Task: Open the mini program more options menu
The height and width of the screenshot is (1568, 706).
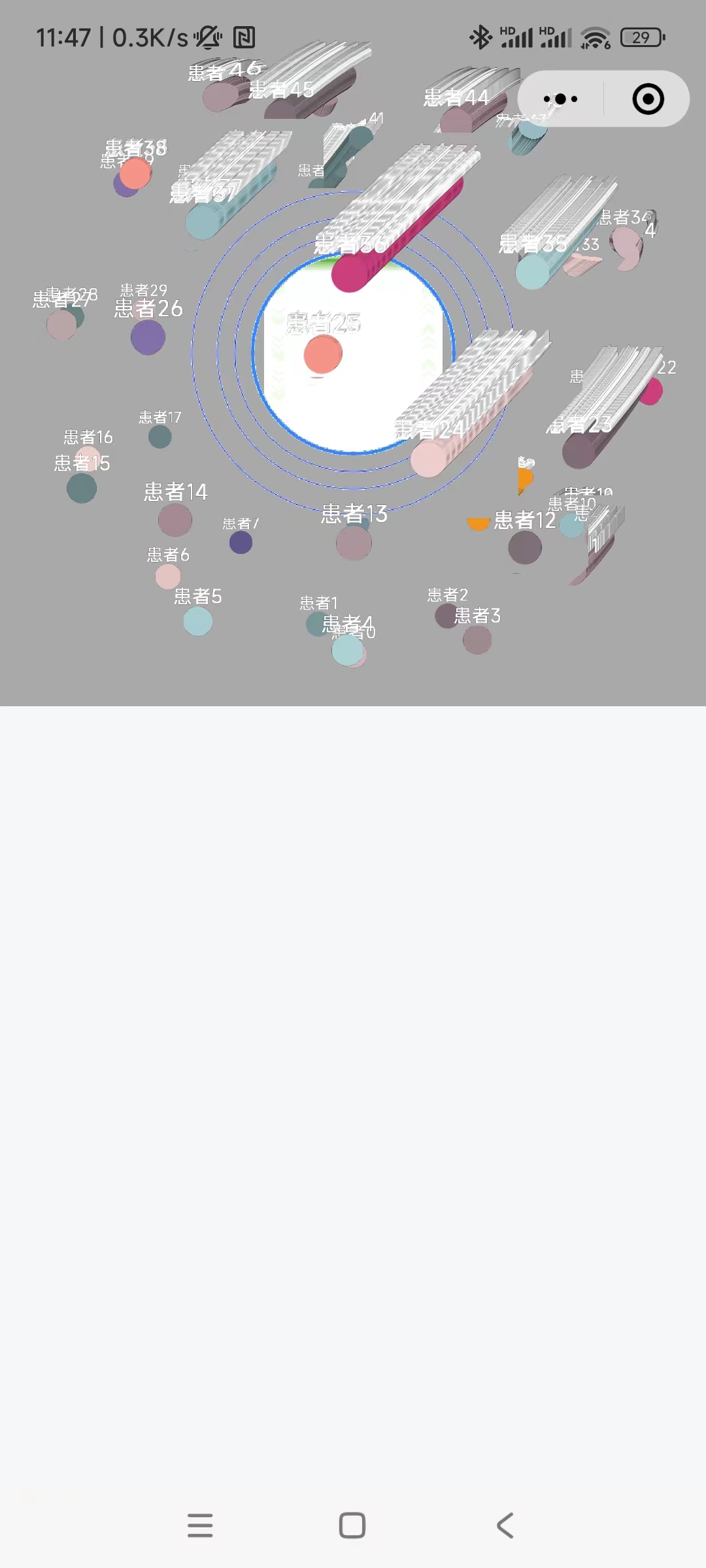Action: tap(560, 99)
